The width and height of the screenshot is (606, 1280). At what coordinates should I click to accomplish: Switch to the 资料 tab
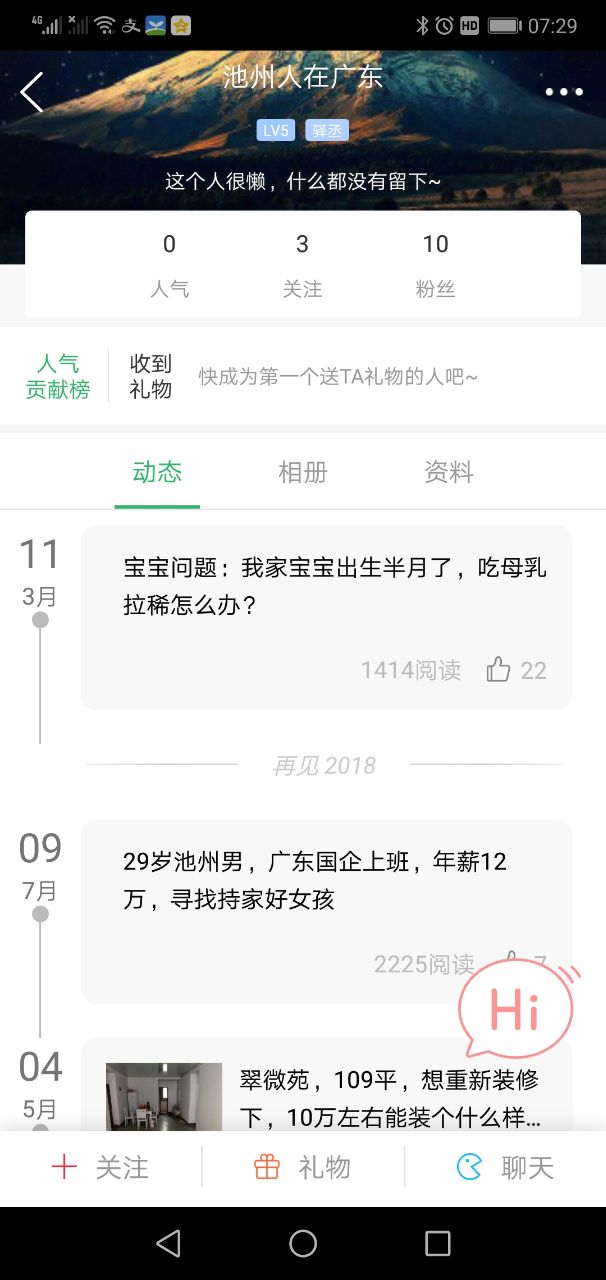(x=448, y=472)
